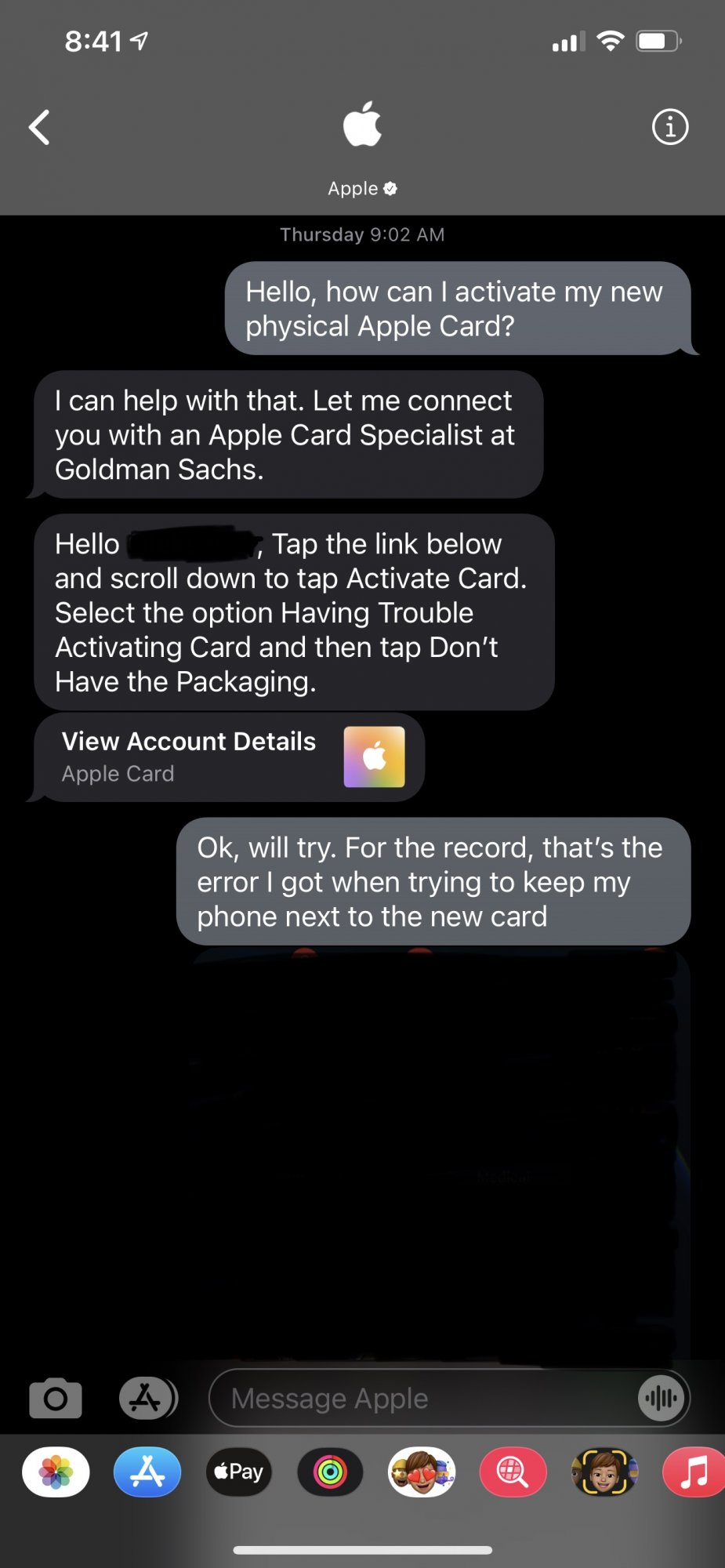Viewport: 725px width, 1568px height.
Task: Open the Memoji face capture app
Action: pyautogui.click(x=604, y=1472)
